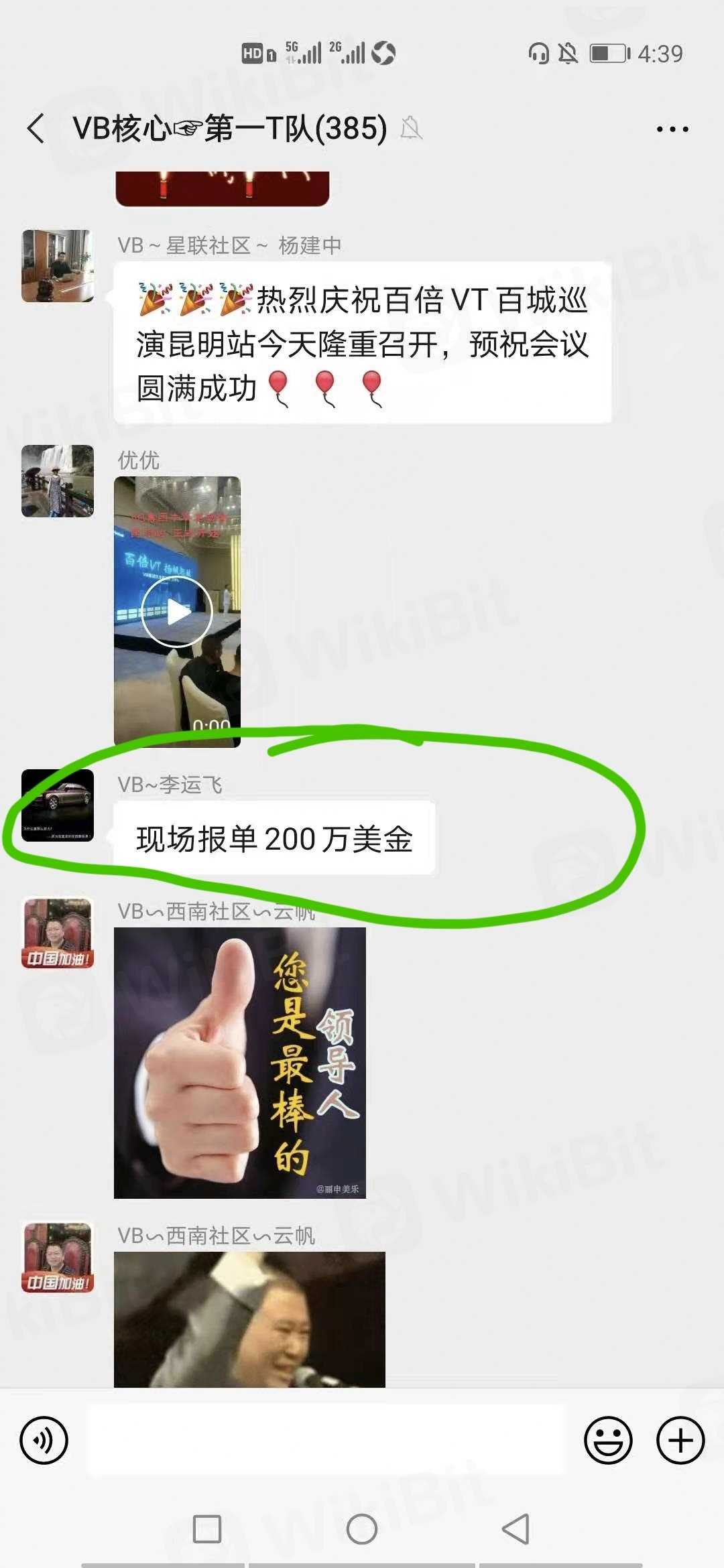Open the chat's three-dot options menu

point(672,129)
